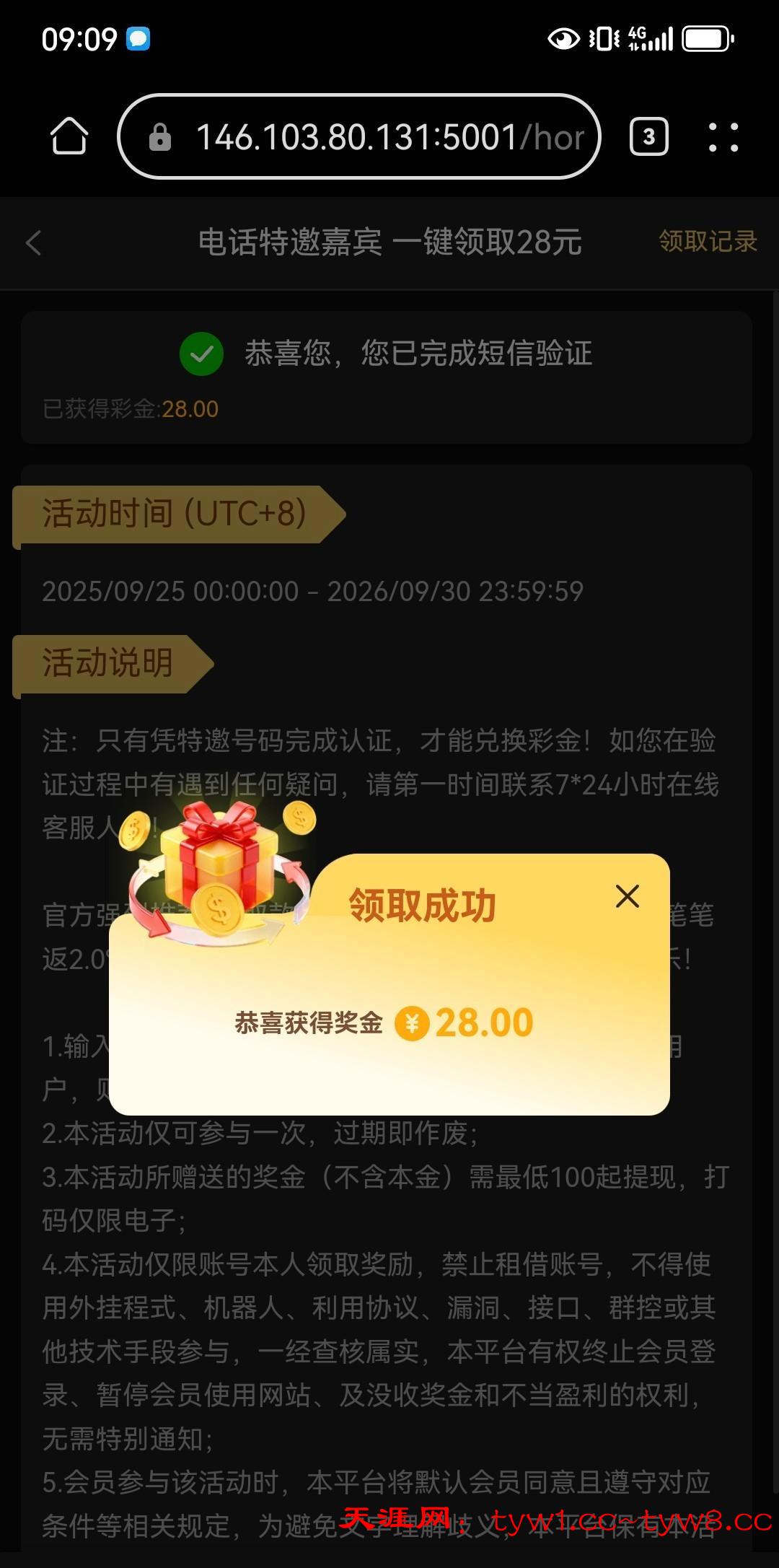This screenshot has height=1568, width=779.
Task: Open 领取记录 claim history
Action: click(708, 242)
